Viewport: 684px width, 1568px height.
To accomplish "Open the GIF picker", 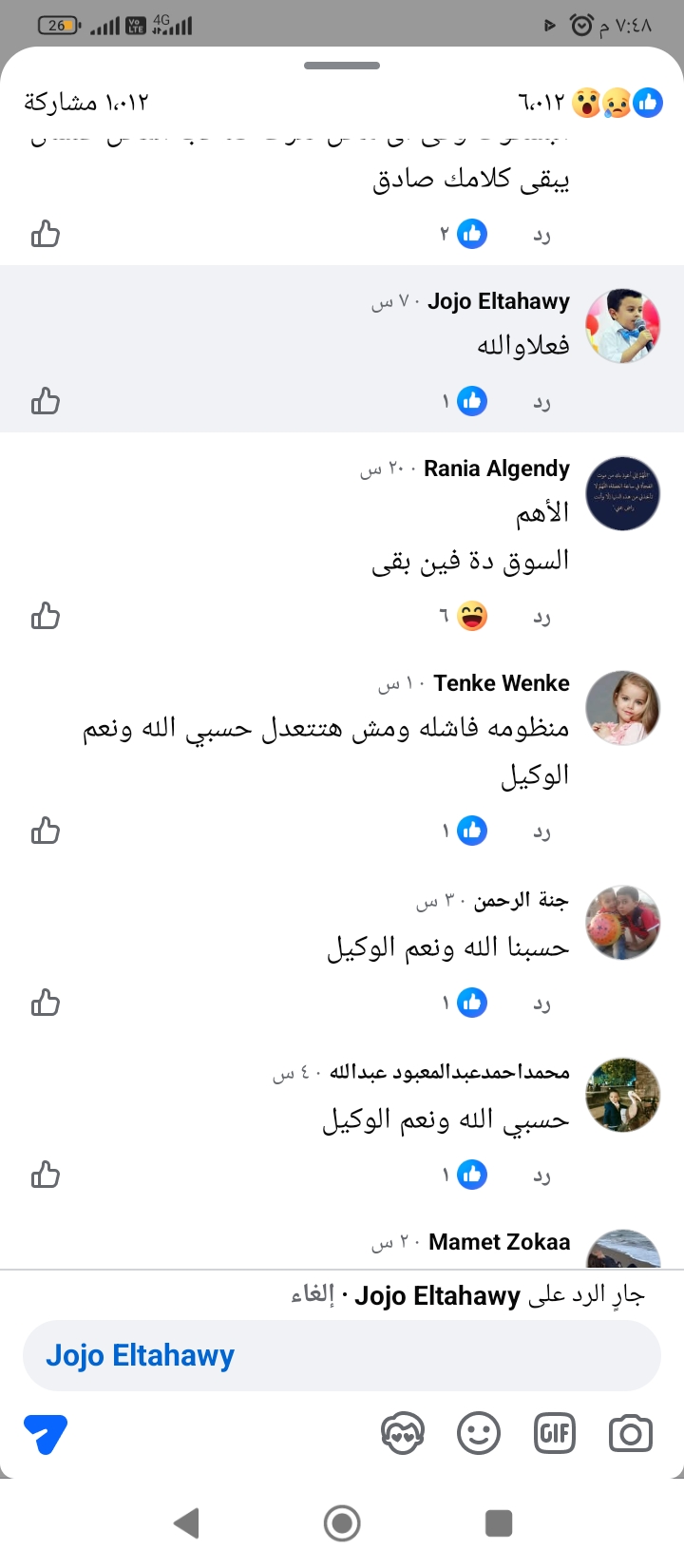I will pos(555,1434).
